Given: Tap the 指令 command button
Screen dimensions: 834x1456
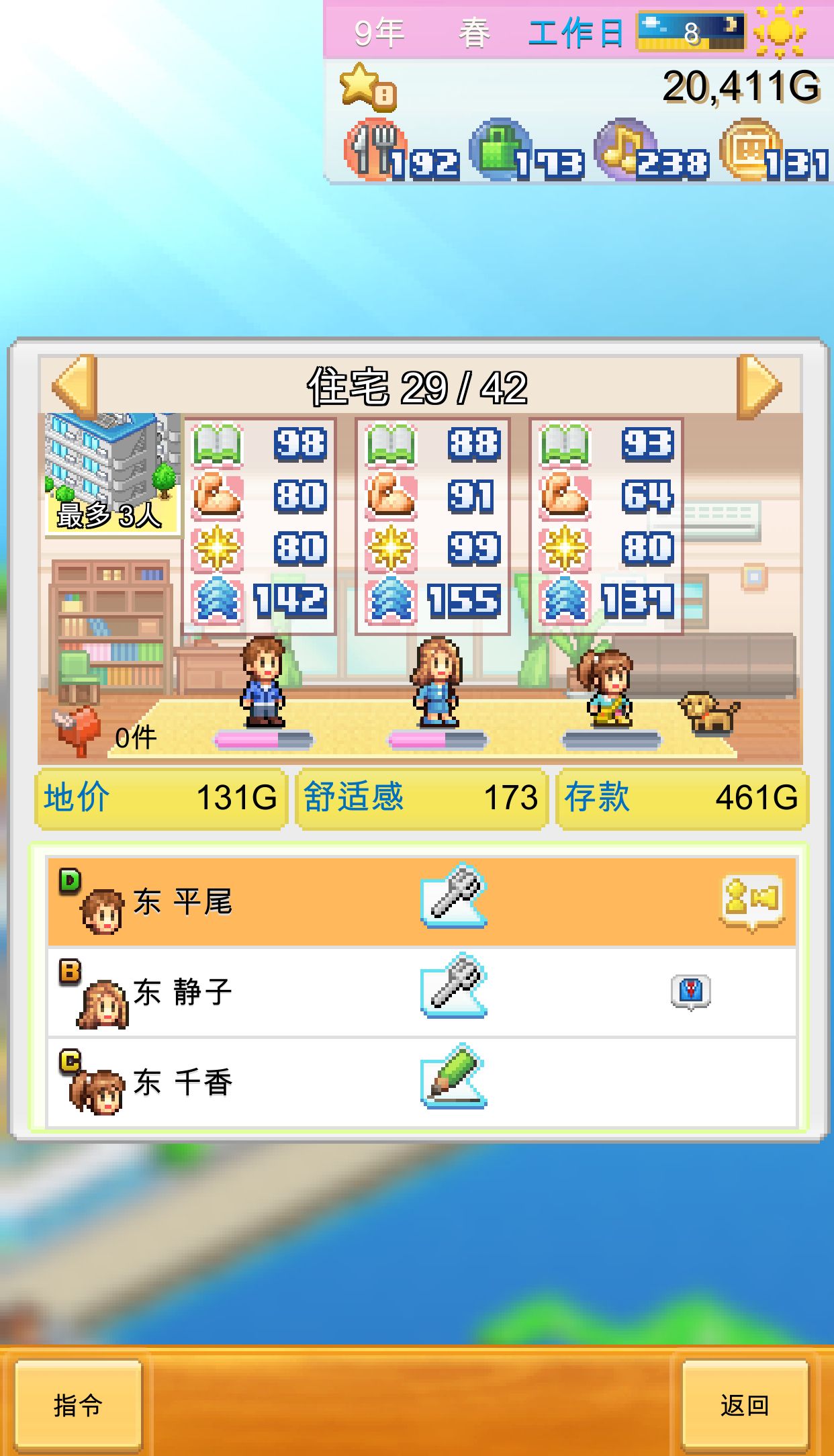Looking at the screenshot, I should tap(78, 1404).
